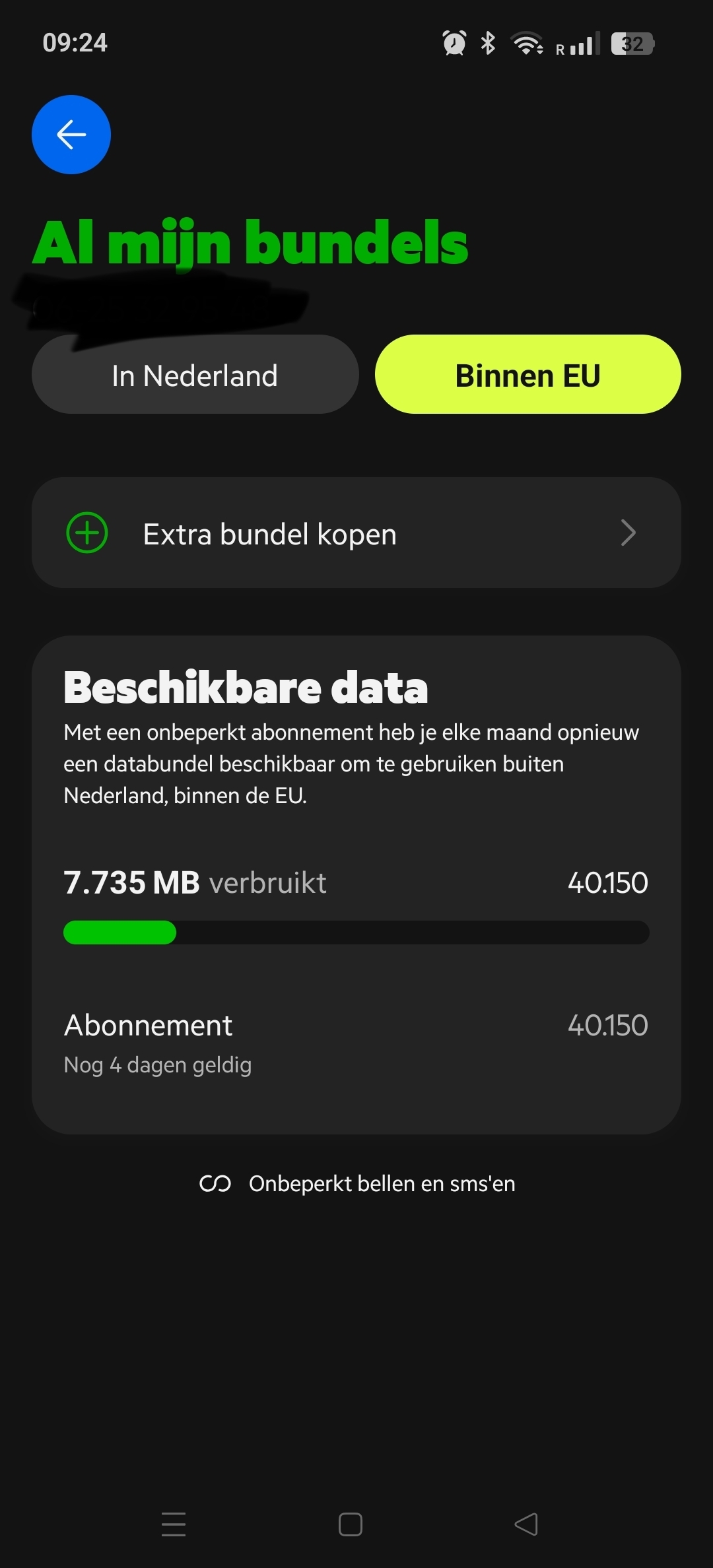Switch to the In Nederland tab
Viewport: 713px width, 1568px height.
click(195, 375)
